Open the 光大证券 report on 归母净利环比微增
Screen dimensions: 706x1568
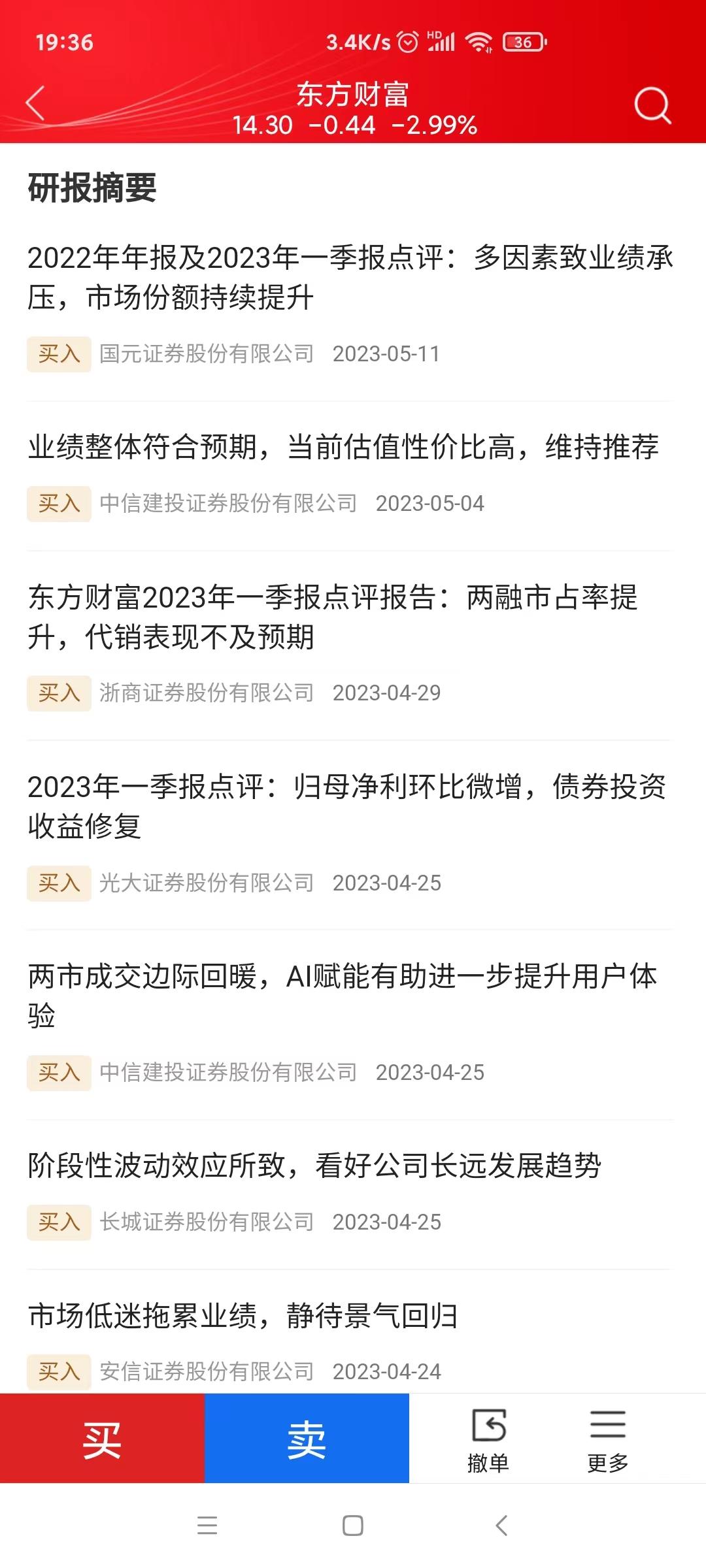pos(346,806)
